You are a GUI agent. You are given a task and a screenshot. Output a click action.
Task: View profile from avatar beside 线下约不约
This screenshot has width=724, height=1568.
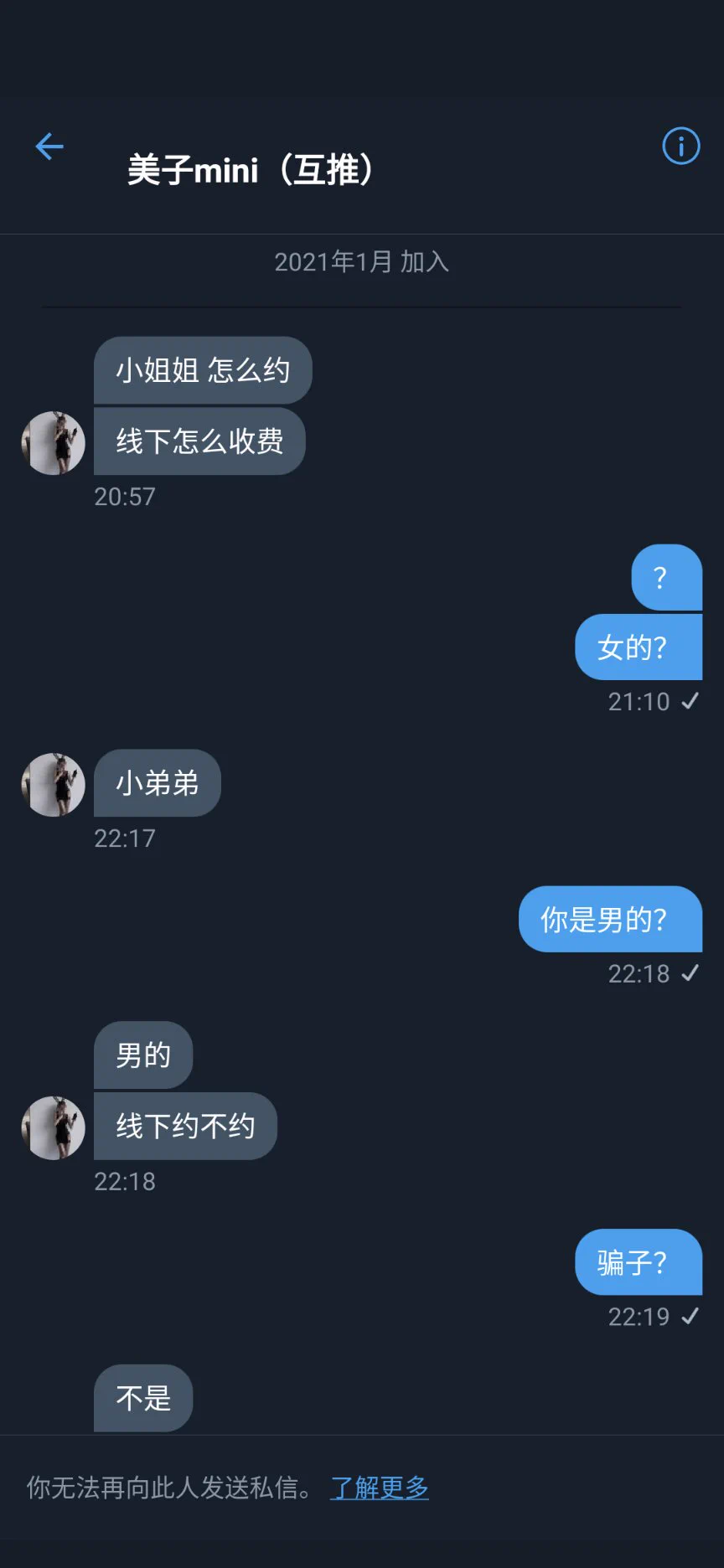[53, 1127]
